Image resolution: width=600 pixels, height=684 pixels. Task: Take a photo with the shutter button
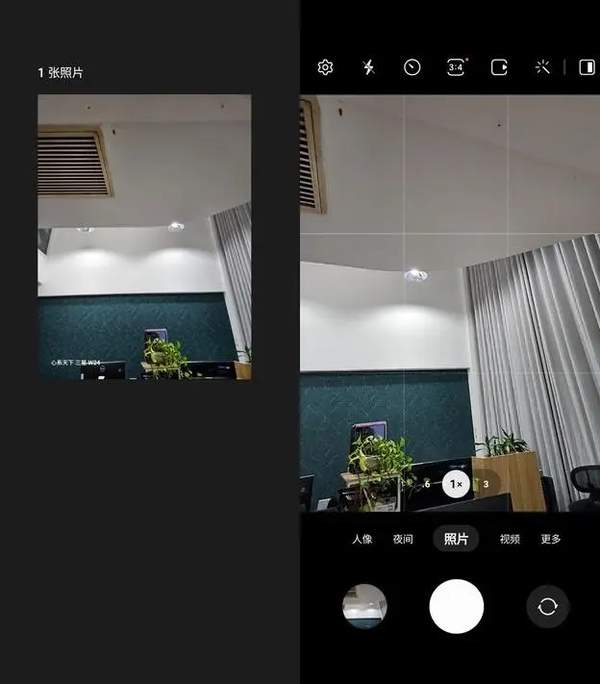(456, 606)
